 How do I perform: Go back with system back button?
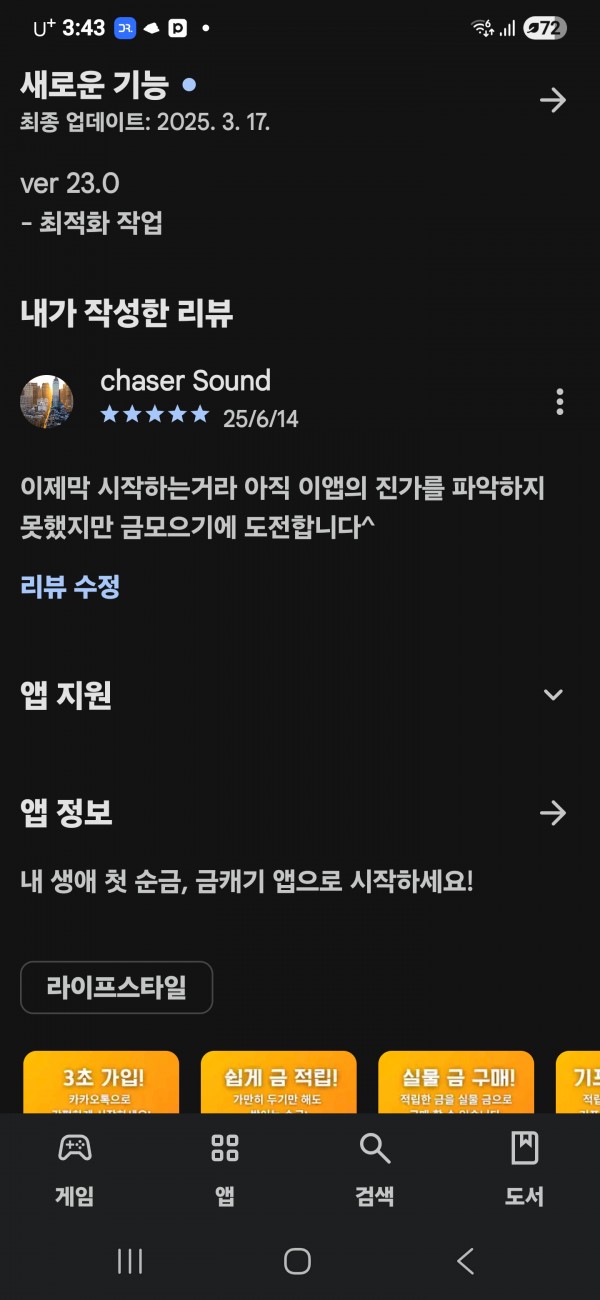coord(466,1261)
